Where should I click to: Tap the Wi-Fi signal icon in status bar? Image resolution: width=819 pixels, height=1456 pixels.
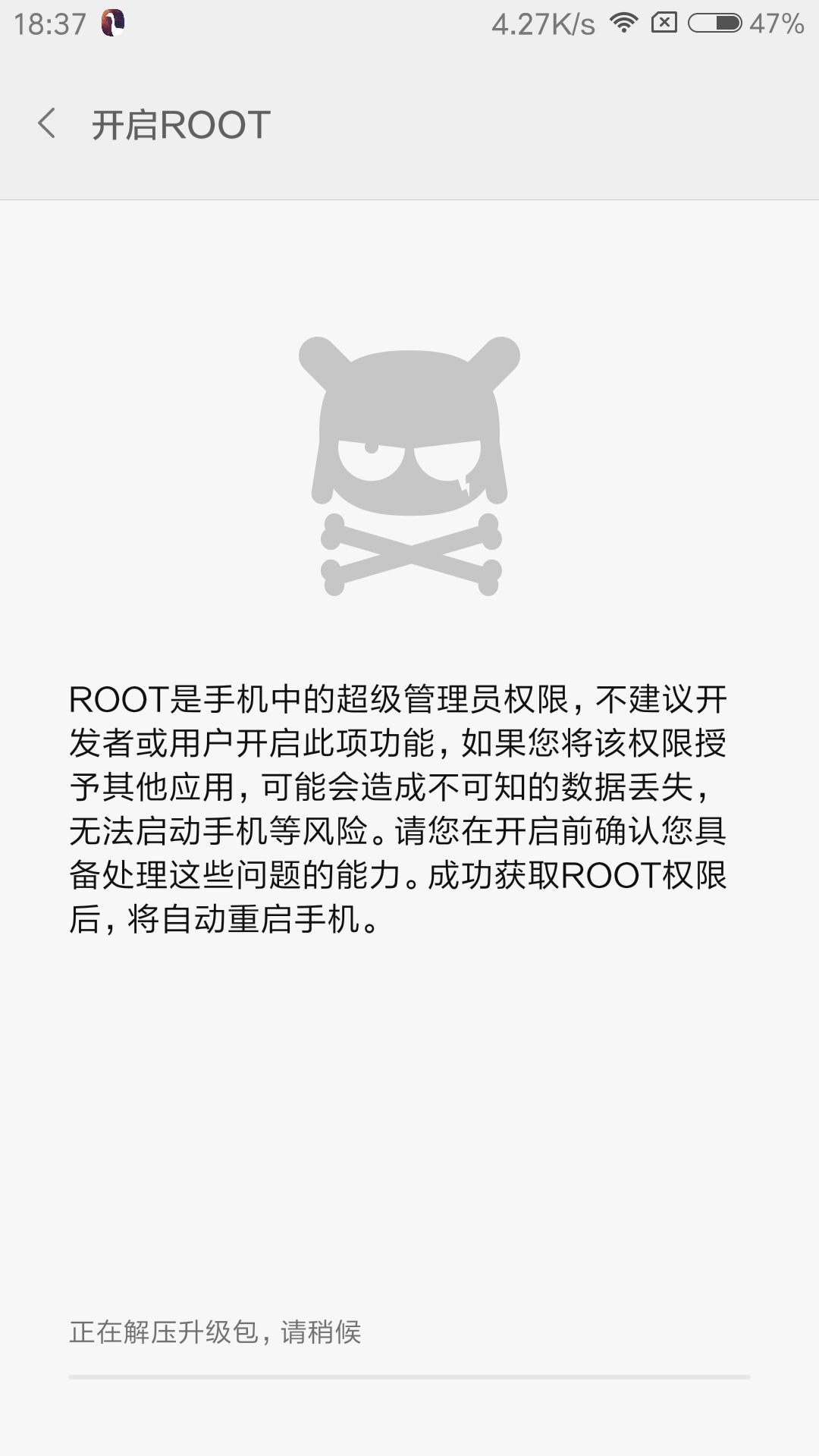pos(623,23)
